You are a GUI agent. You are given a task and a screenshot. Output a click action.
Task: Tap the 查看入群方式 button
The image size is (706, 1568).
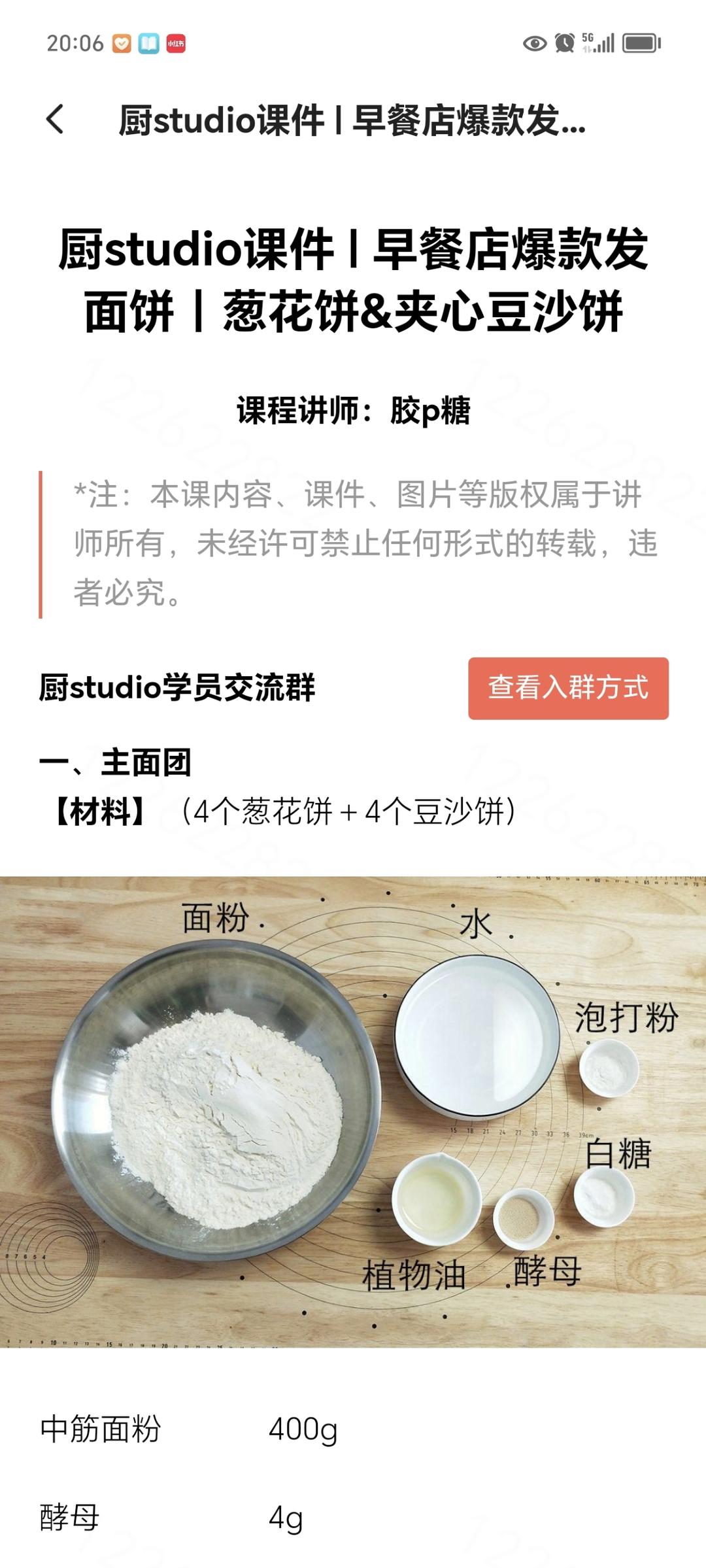point(568,688)
